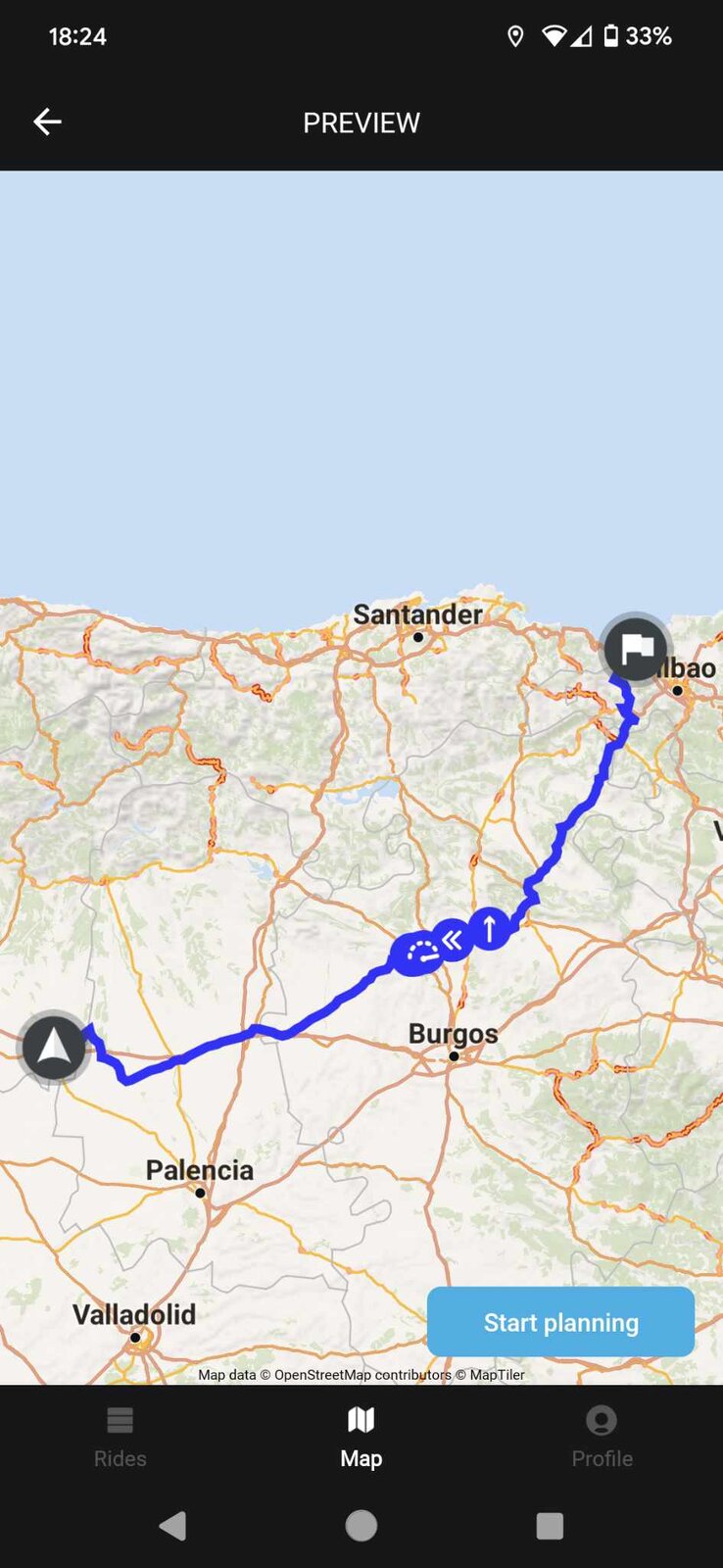
Task: Tap the speedometer marker on the route
Action: pyautogui.click(x=421, y=954)
